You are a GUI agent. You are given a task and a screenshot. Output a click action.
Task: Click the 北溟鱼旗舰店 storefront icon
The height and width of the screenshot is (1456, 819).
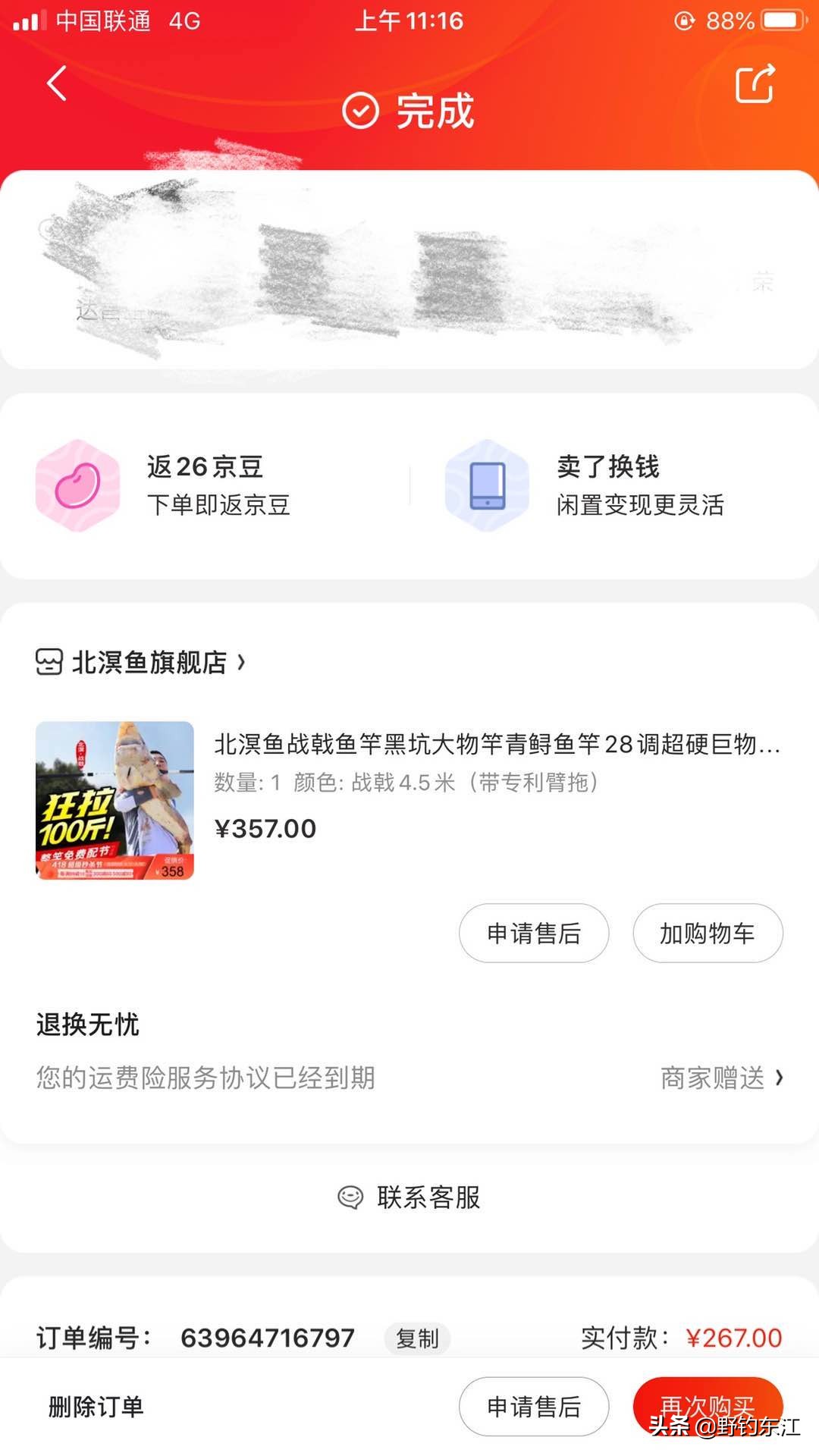click(x=50, y=662)
